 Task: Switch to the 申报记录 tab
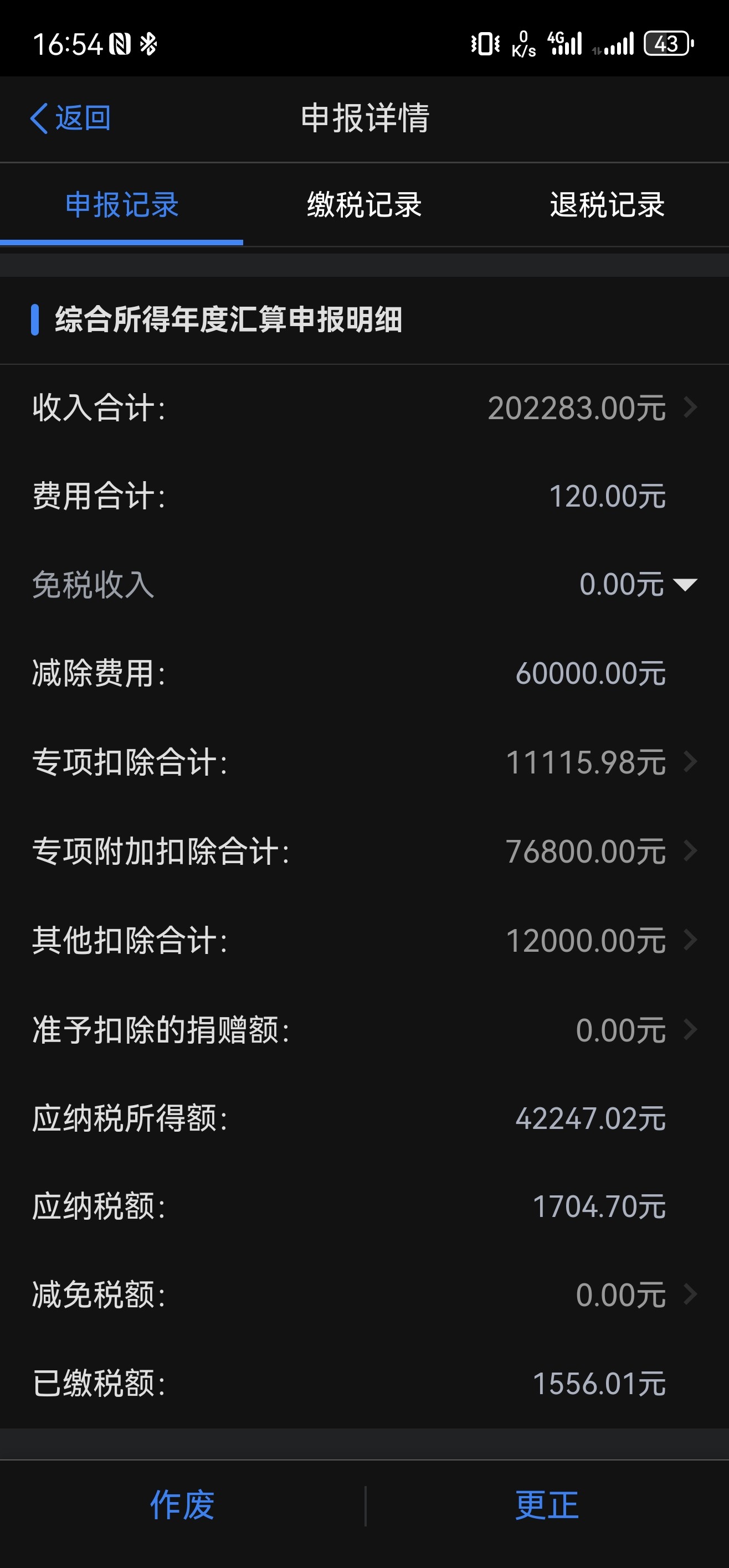(122, 204)
